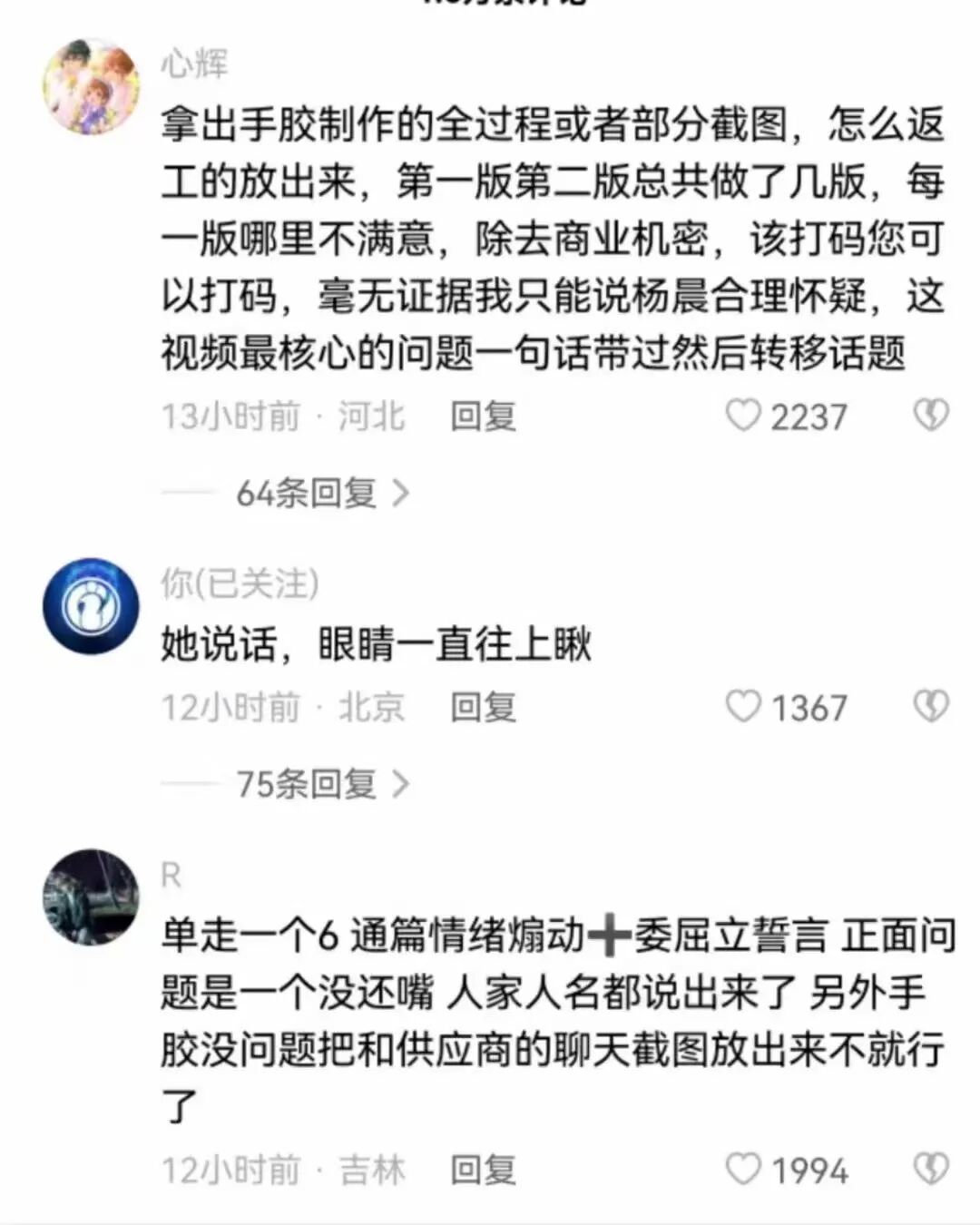Expand the 75条回复 thread

pyautogui.click(x=322, y=784)
